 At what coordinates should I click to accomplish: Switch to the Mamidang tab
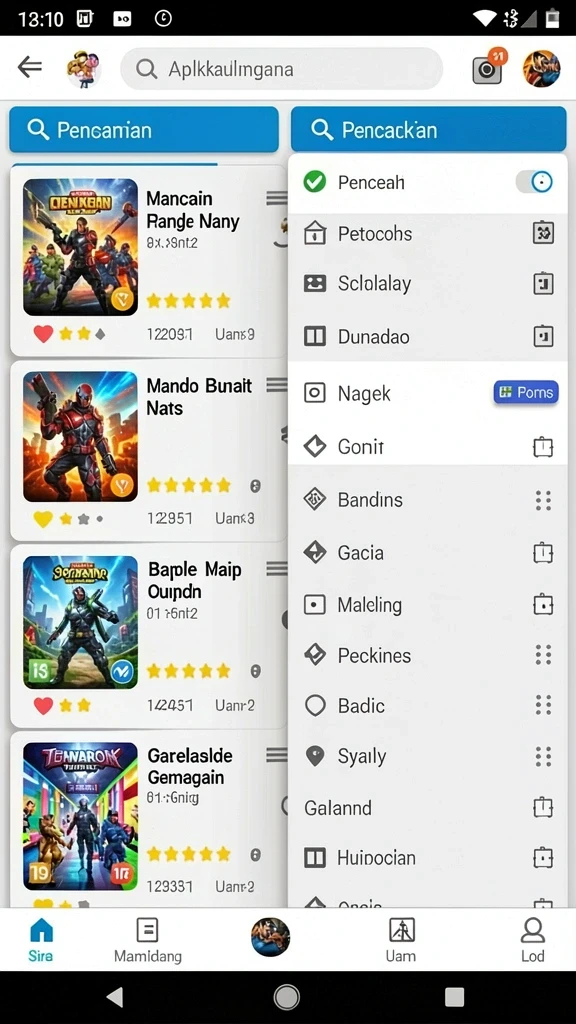(x=148, y=940)
